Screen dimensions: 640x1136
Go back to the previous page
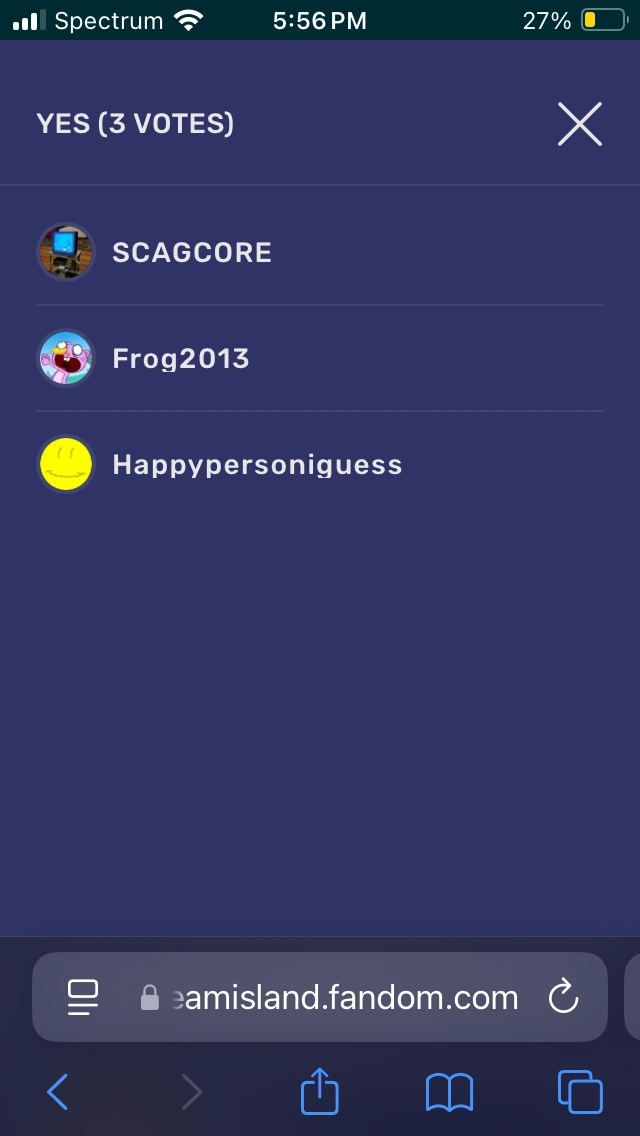point(58,1092)
